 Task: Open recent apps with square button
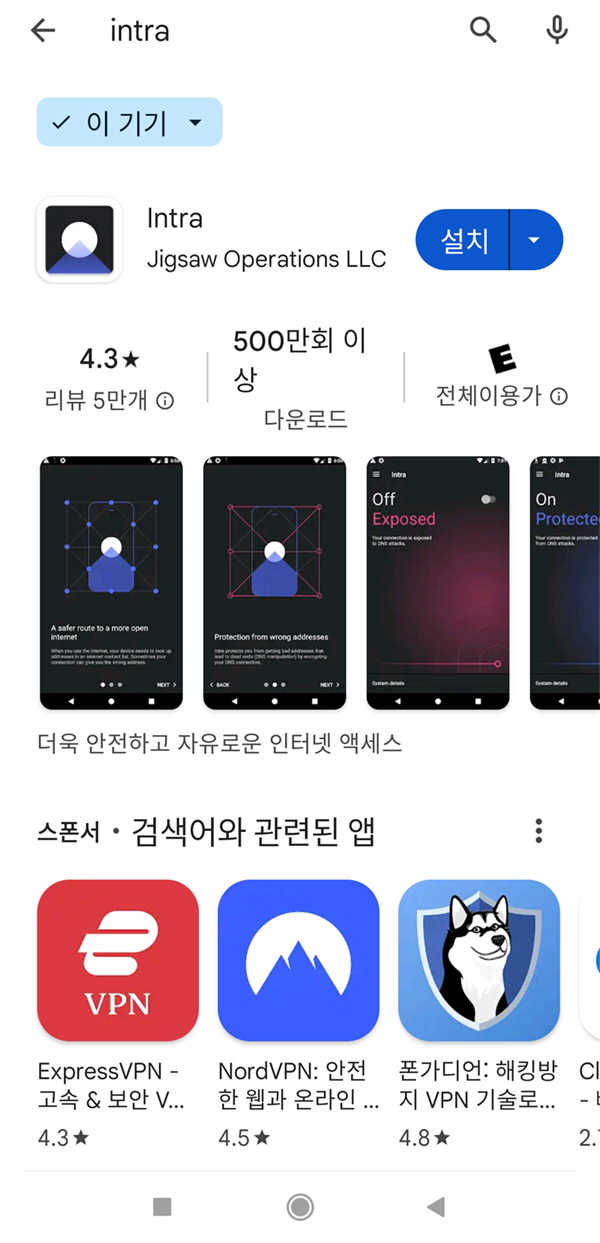click(162, 1207)
